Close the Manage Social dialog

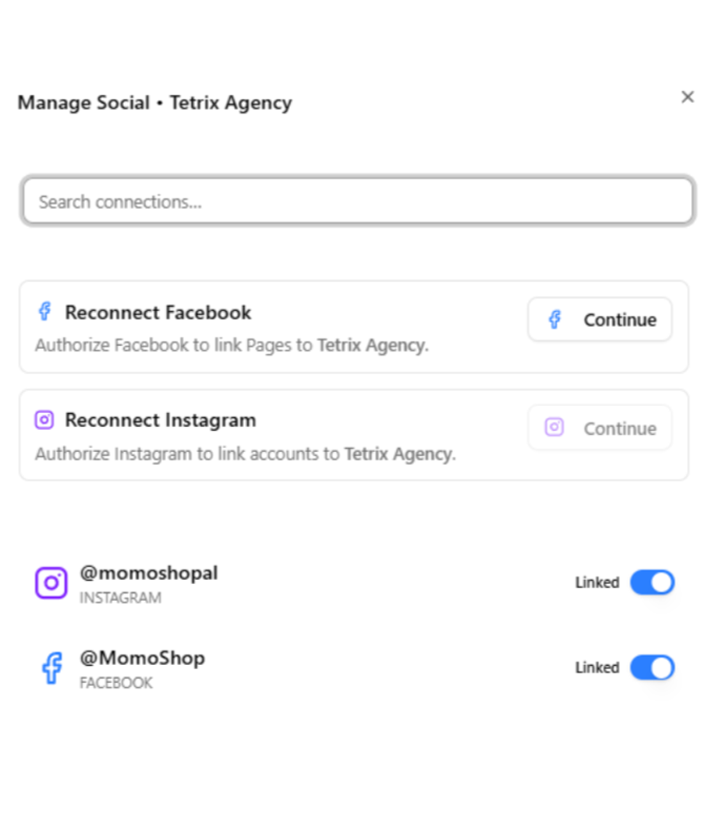click(x=687, y=97)
